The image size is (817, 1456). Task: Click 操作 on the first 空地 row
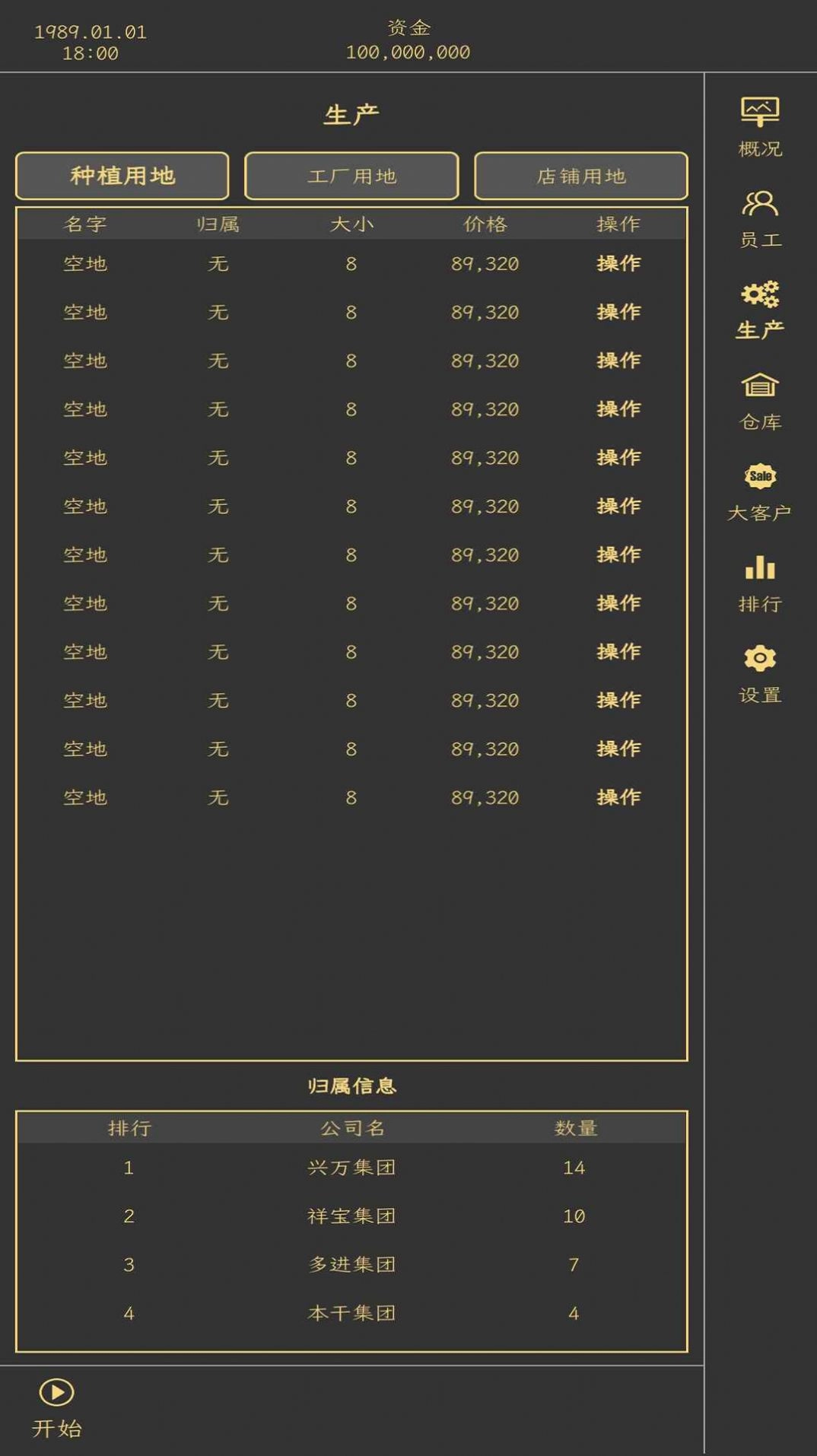click(618, 264)
